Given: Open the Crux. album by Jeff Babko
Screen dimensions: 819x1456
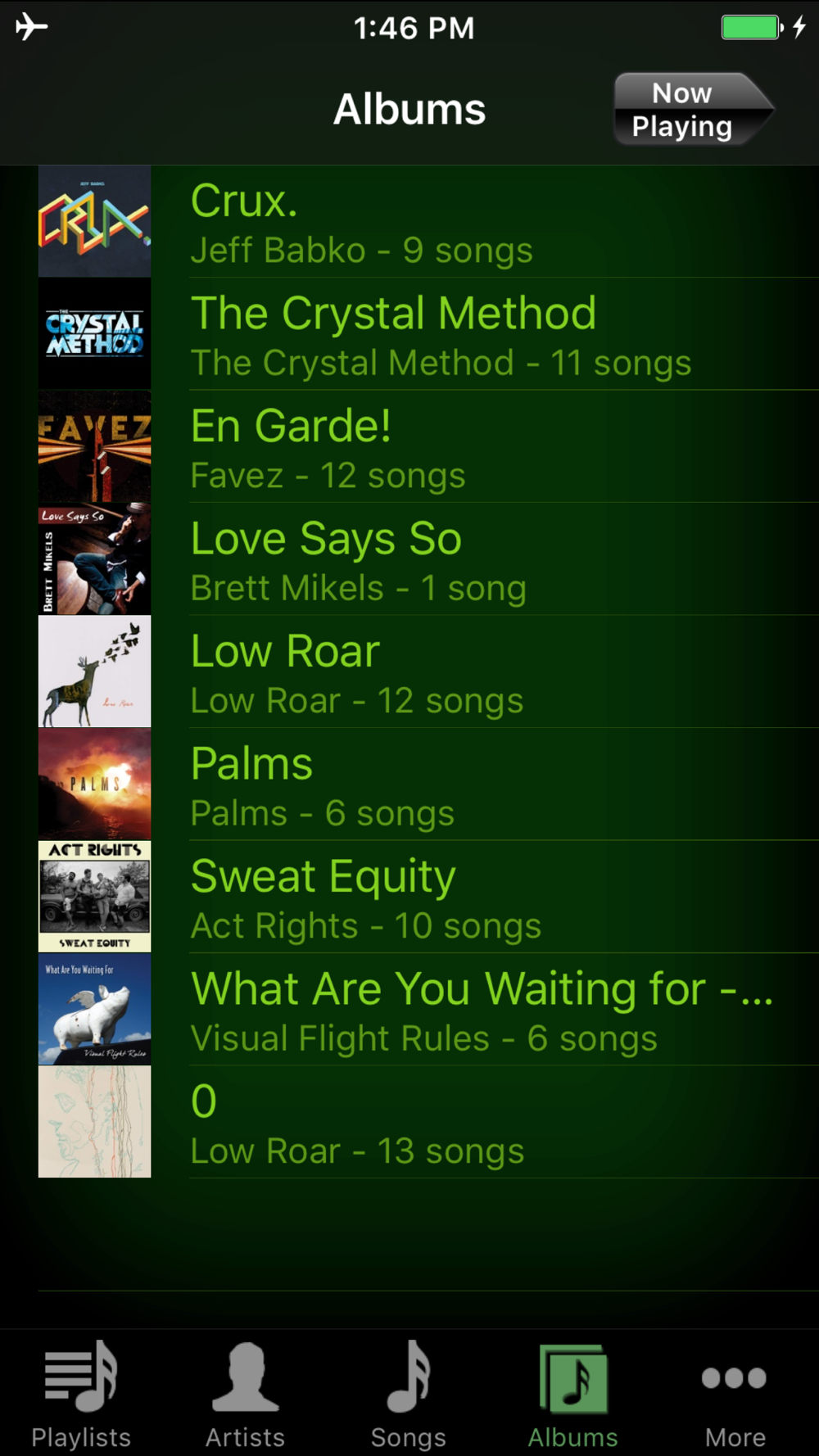Looking at the screenshot, I should 426,222.
